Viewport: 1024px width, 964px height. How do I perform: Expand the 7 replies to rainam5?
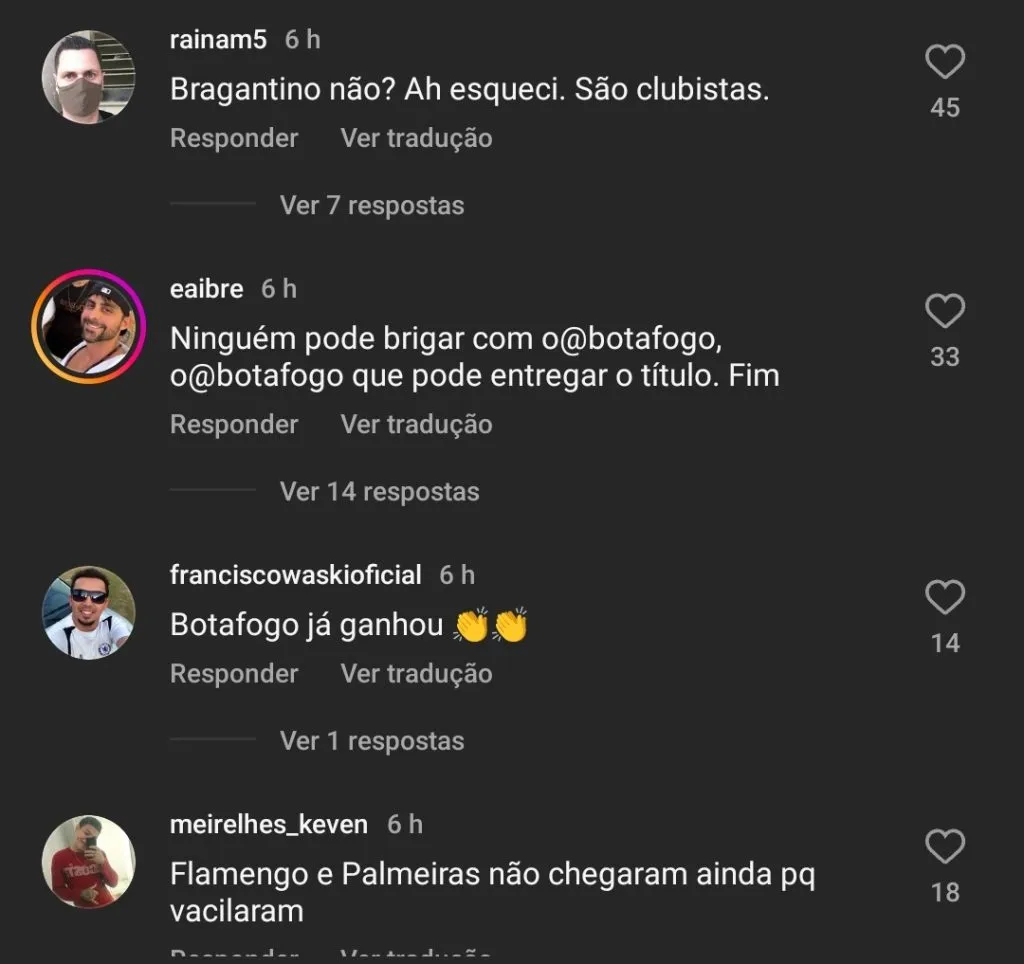tap(372, 206)
